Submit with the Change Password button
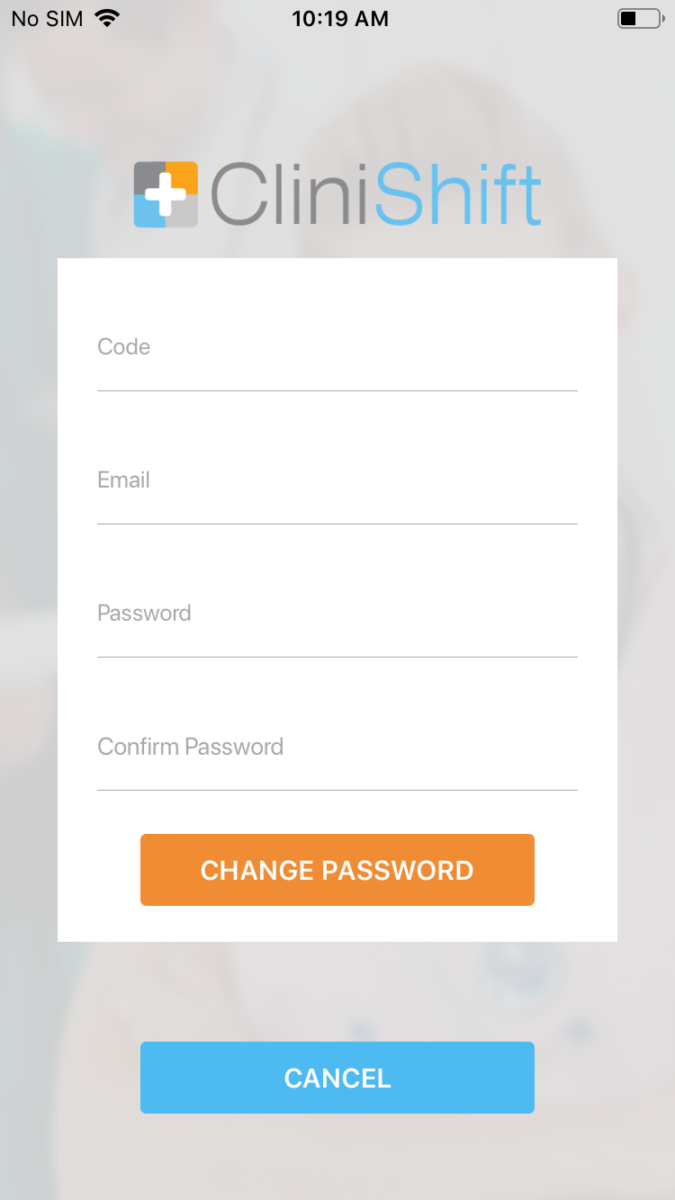Image resolution: width=675 pixels, height=1200 pixels. (x=337, y=870)
